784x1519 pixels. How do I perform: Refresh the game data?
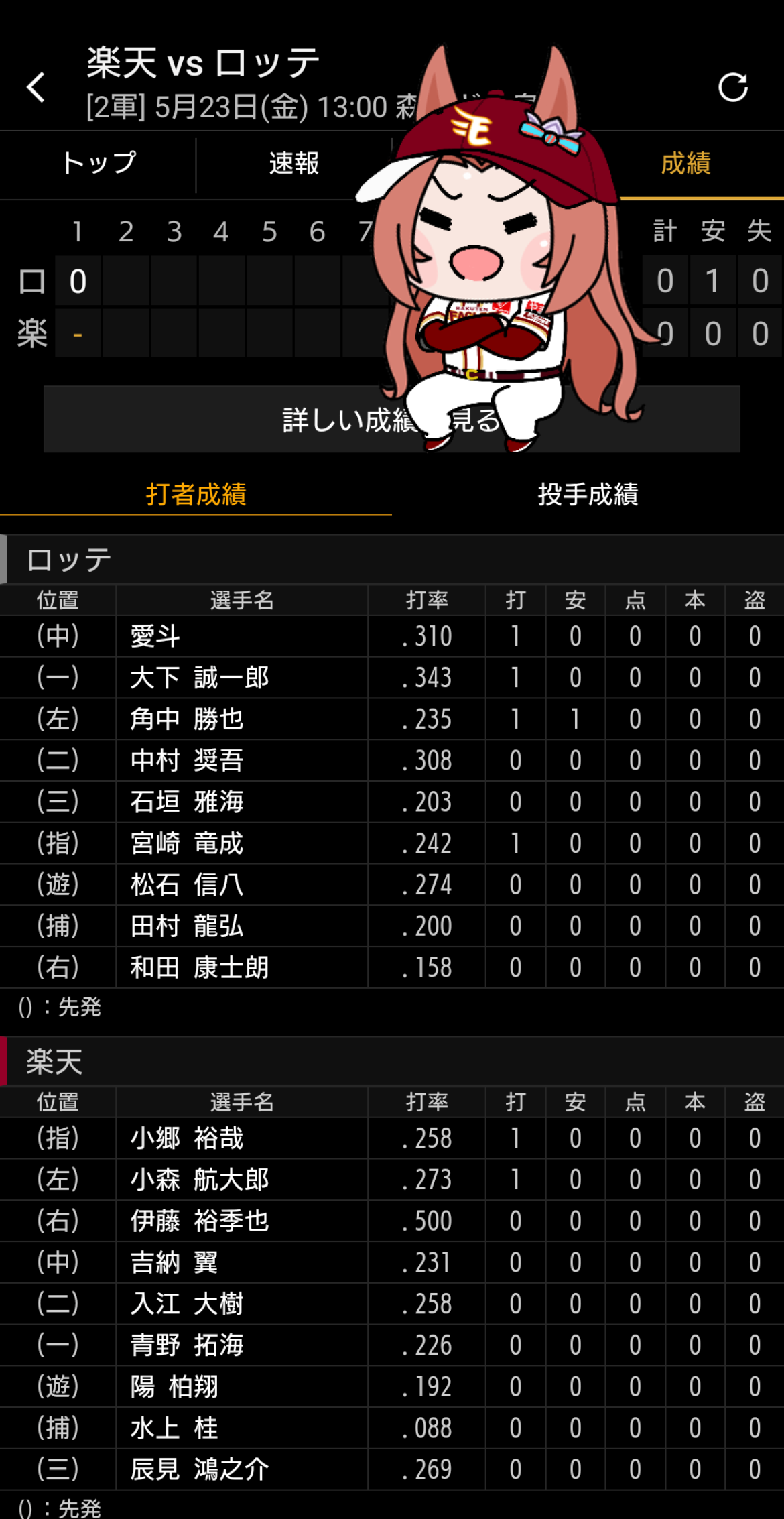click(x=732, y=87)
